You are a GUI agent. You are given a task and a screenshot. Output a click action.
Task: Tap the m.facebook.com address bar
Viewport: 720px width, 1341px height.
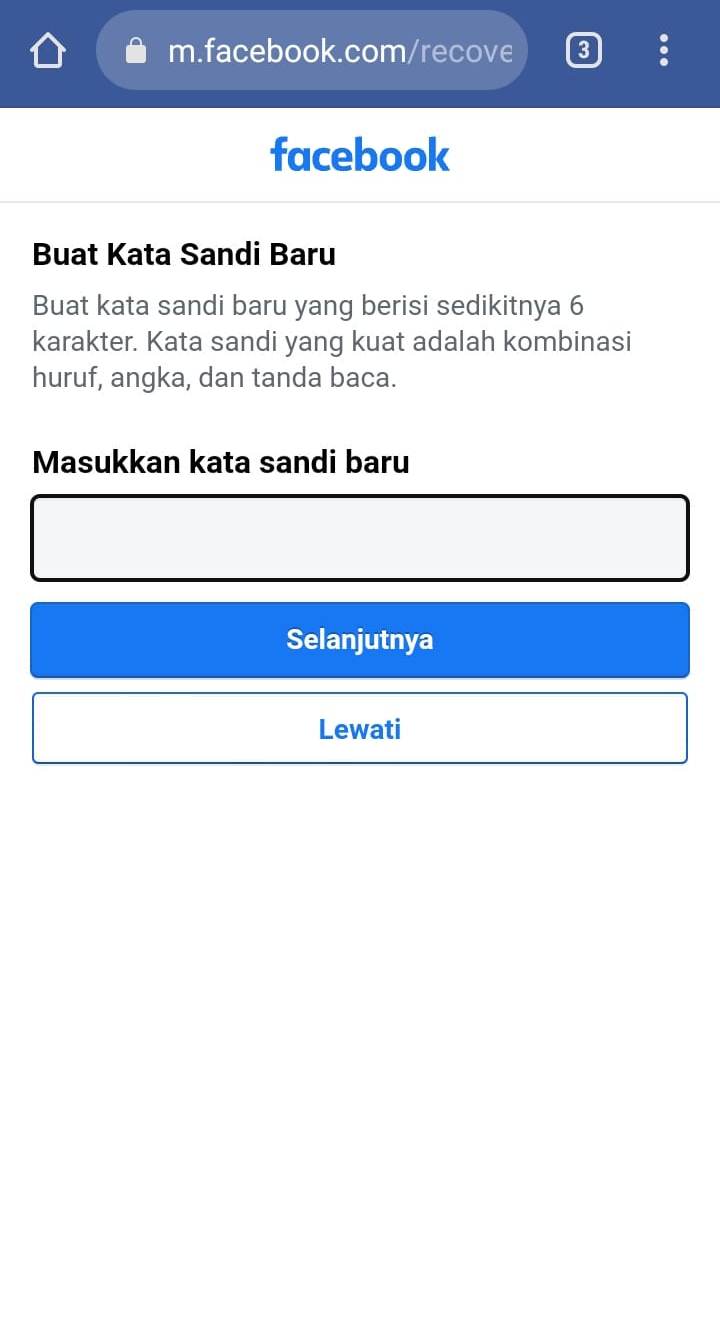(x=320, y=51)
